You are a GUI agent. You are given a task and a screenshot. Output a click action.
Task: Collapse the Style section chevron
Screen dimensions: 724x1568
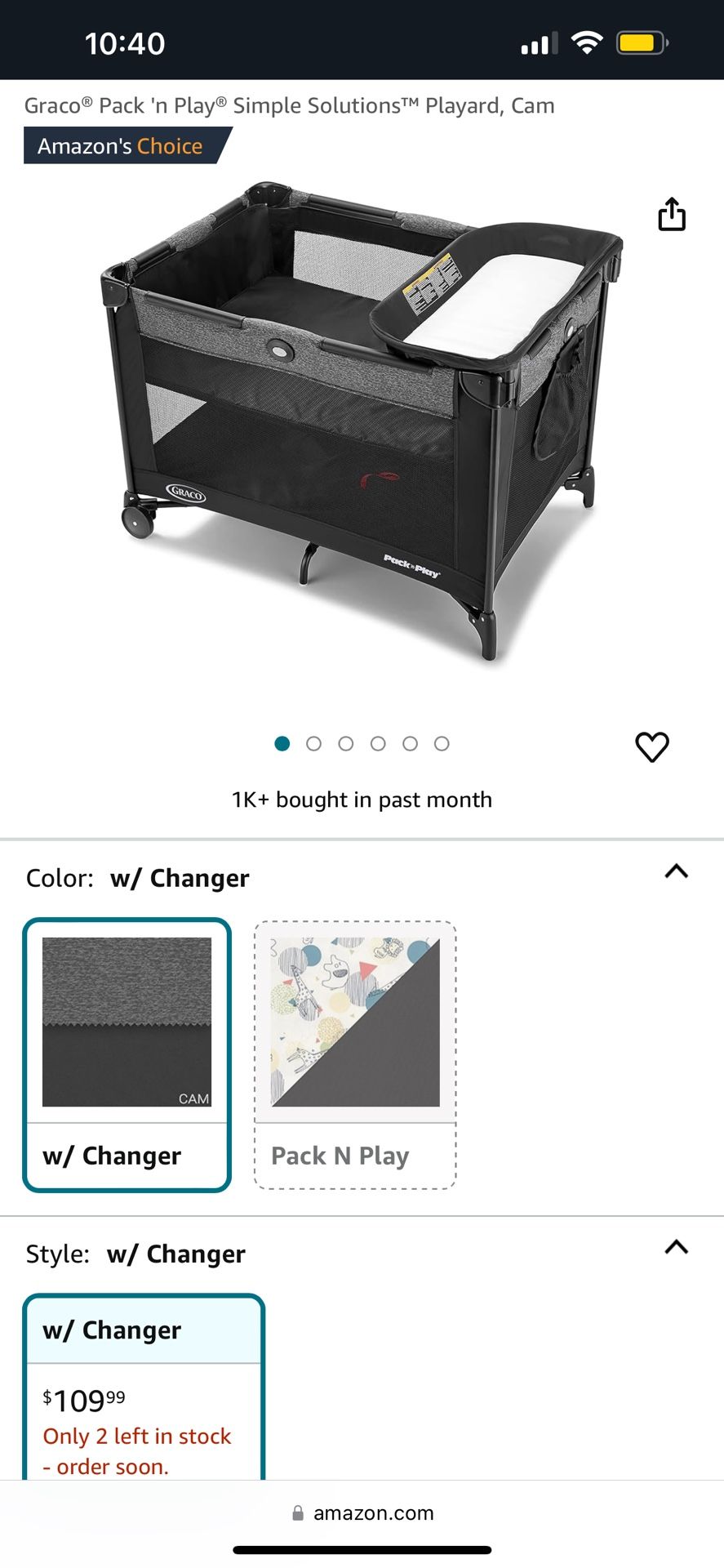676,1248
